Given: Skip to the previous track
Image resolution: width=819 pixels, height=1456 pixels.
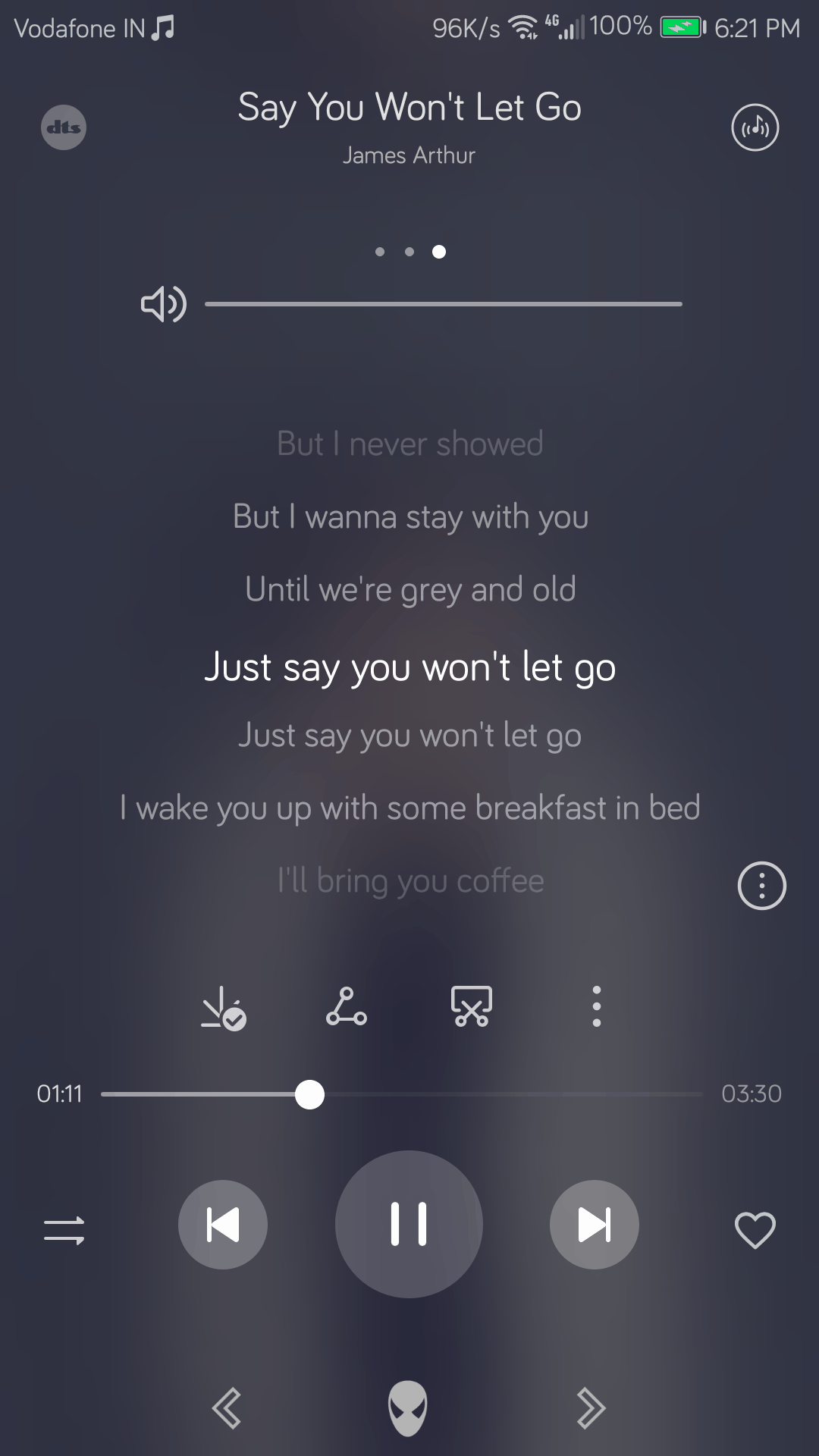Looking at the screenshot, I should pos(223,1225).
